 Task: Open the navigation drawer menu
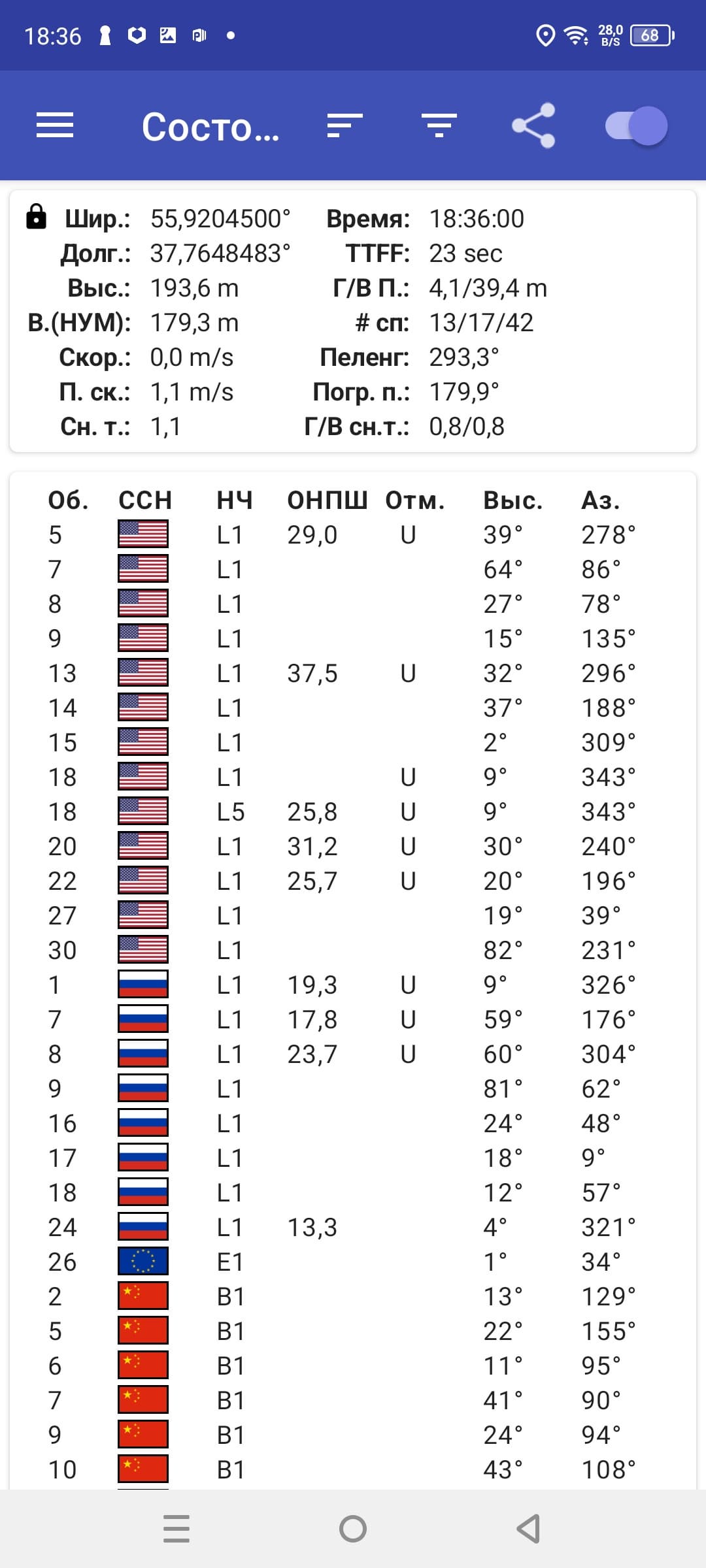[55, 125]
